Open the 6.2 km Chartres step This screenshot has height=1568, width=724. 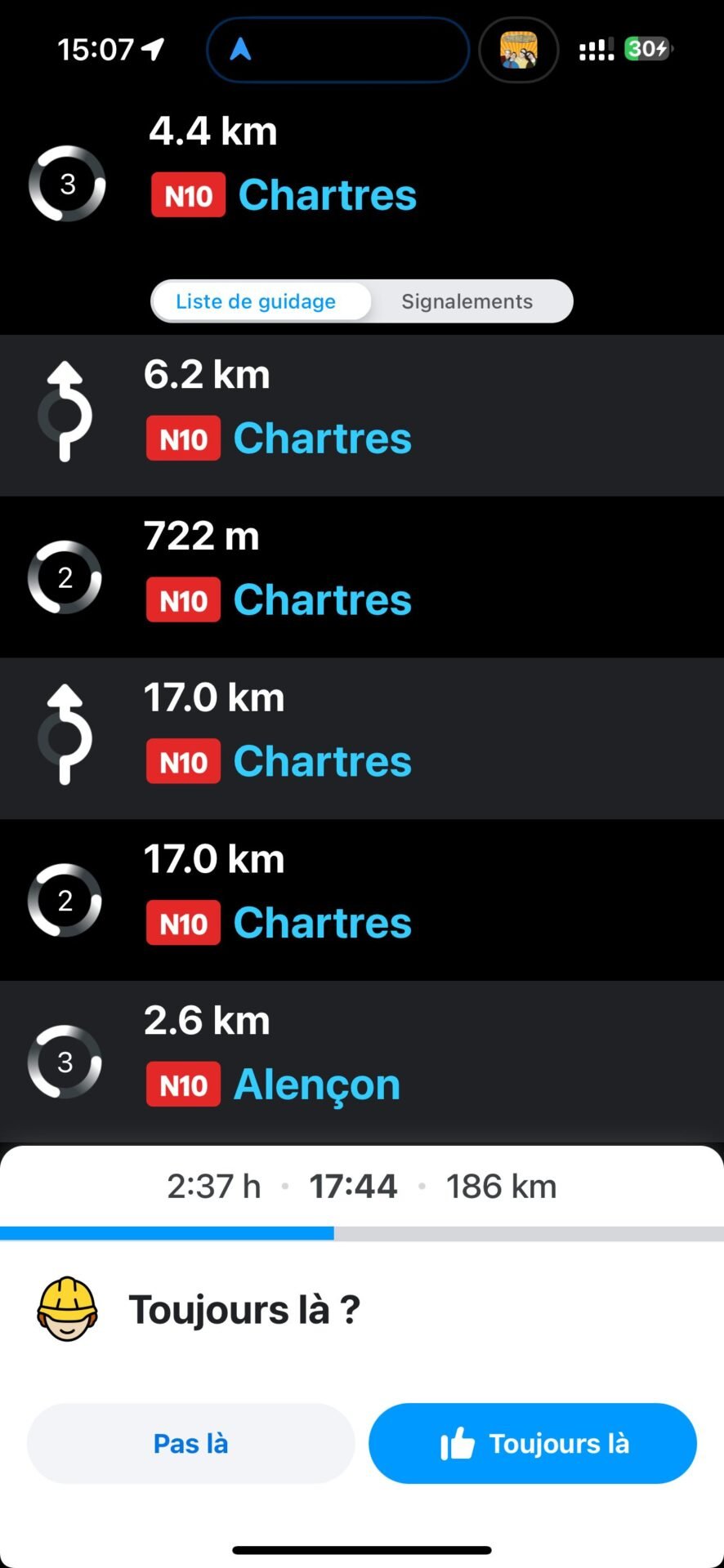point(362,415)
